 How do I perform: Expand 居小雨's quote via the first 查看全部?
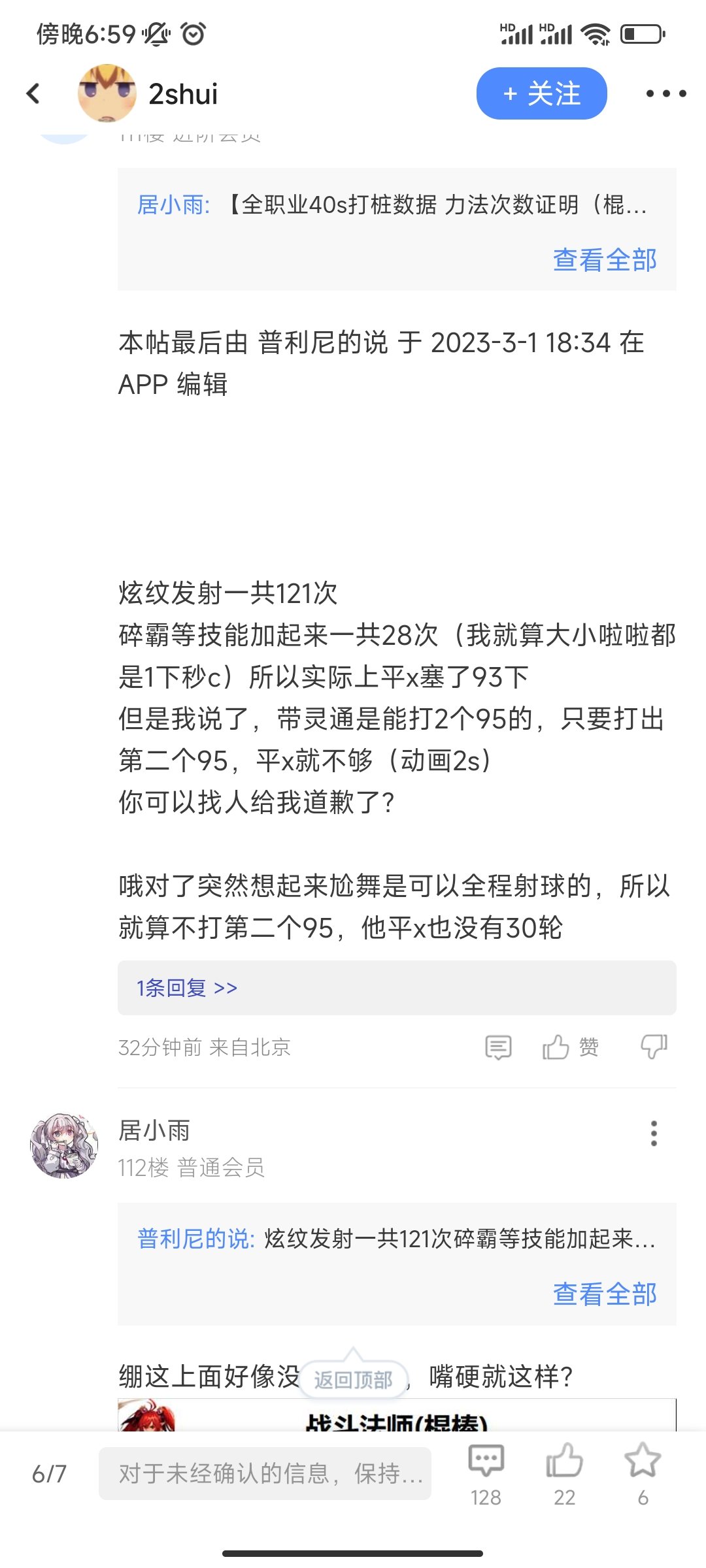coord(605,260)
